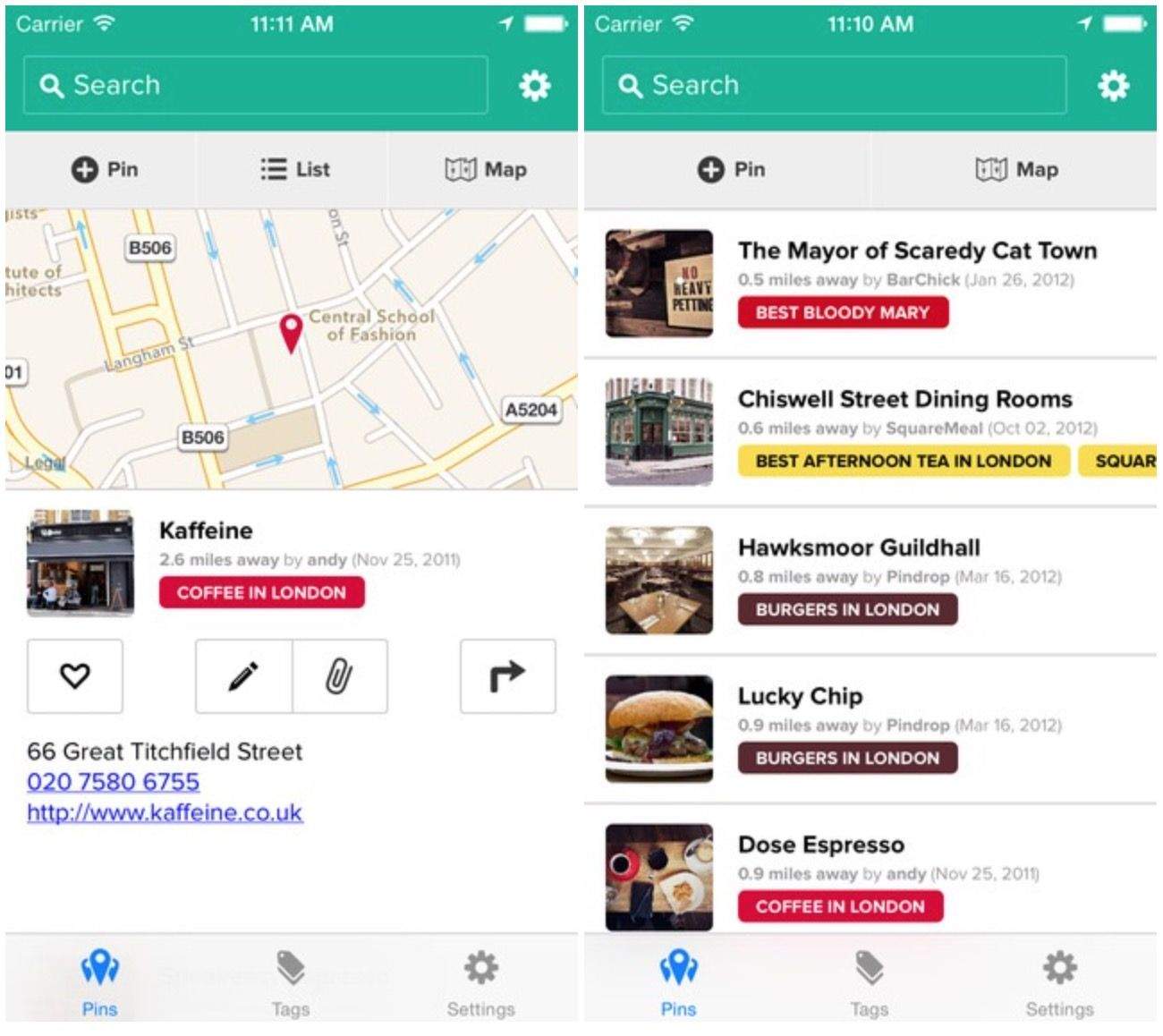Open the kaffeine.co.uk website link
Viewport: 1163px width, 1036px height.
pyautogui.click(x=165, y=812)
